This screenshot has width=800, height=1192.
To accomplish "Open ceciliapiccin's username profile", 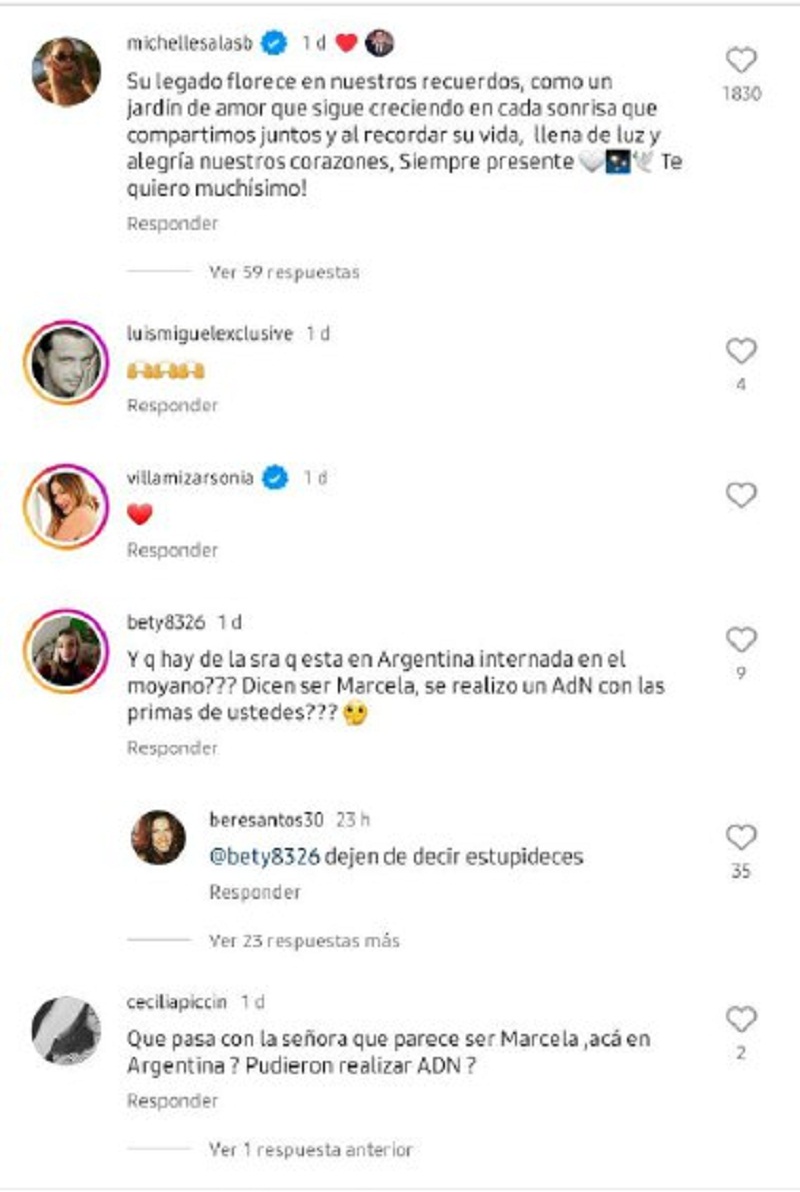I will (x=178, y=1002).
